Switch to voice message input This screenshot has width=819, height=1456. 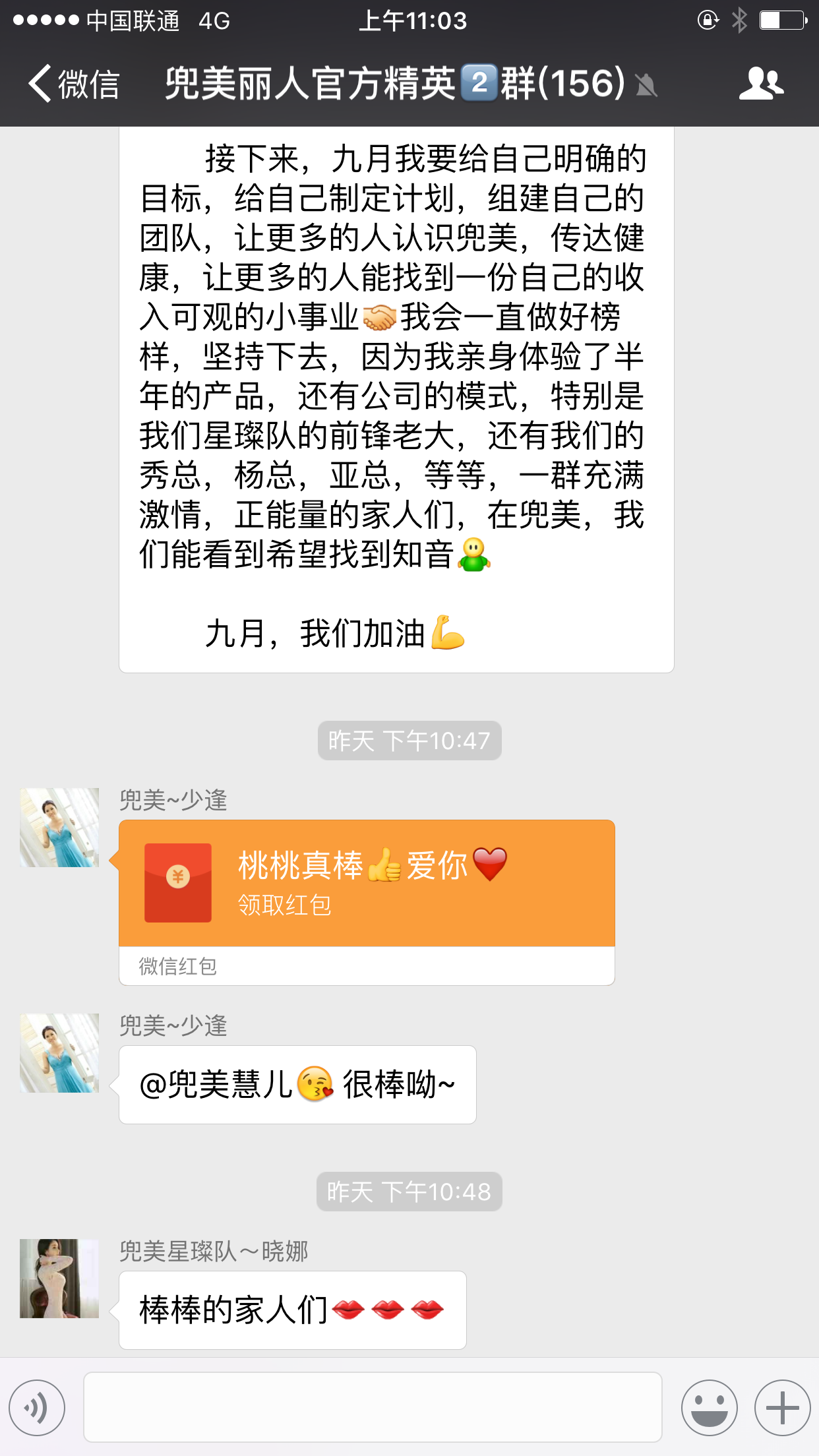[x=38, y=1408]
